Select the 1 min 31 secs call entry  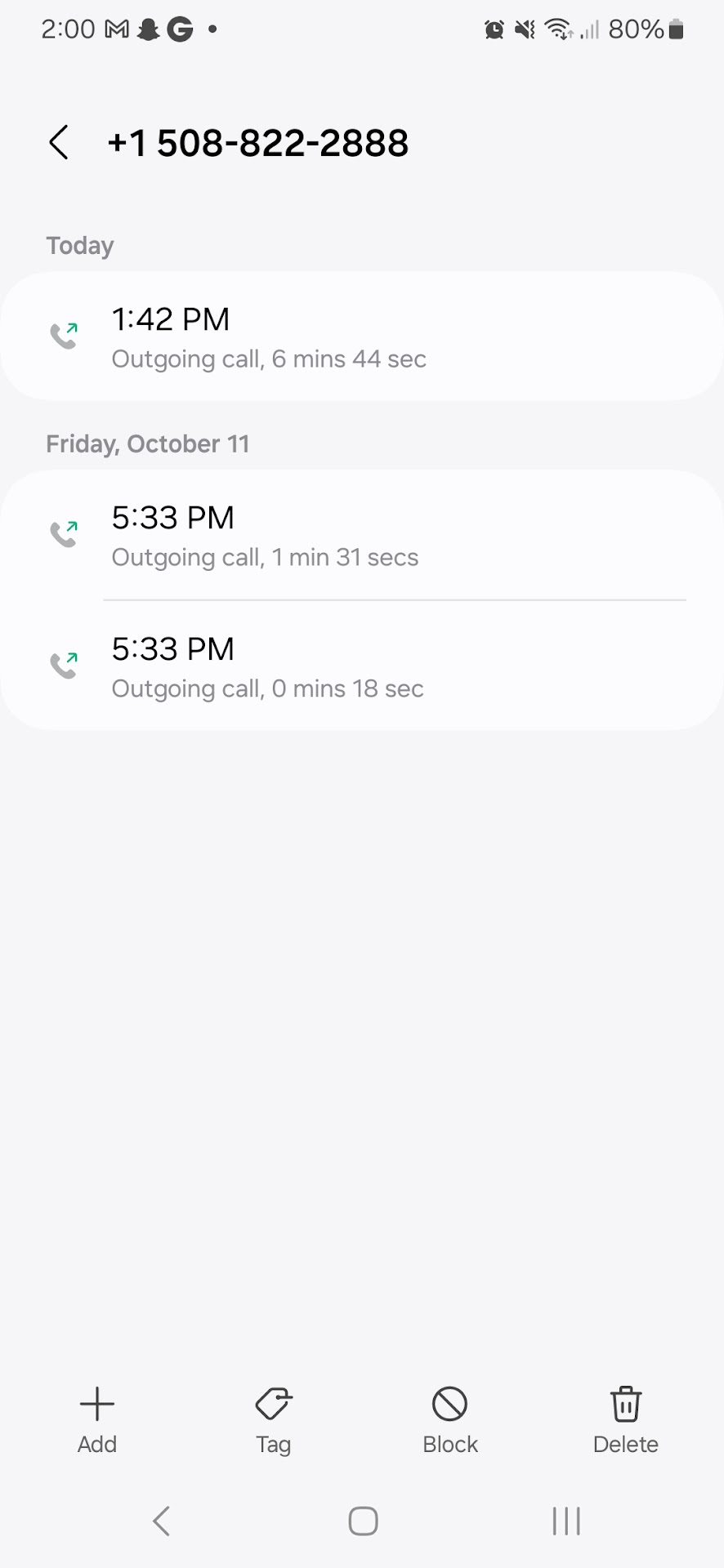[361, 536]
